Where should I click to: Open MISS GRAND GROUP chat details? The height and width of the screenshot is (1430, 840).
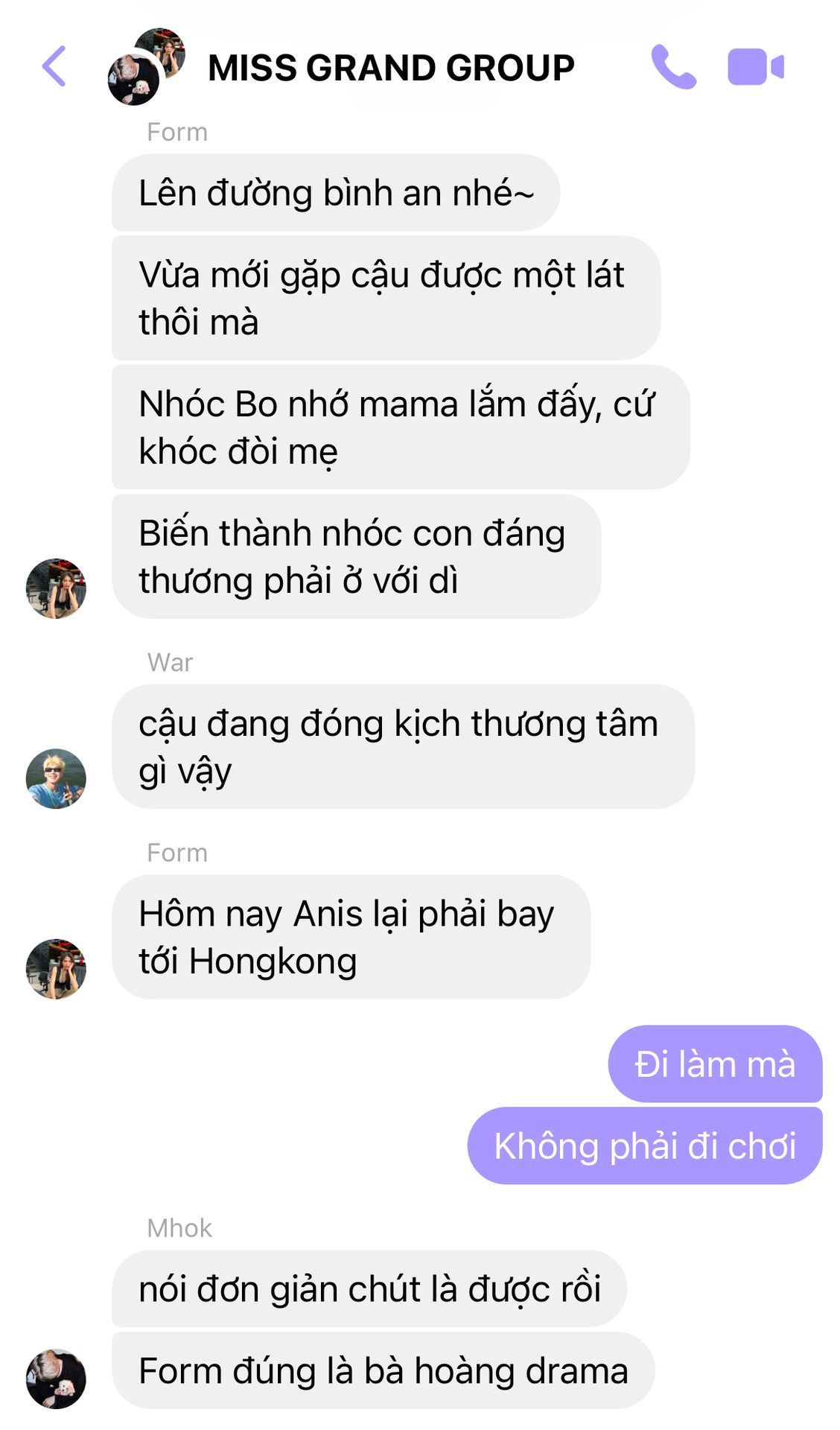coord(390,68)
